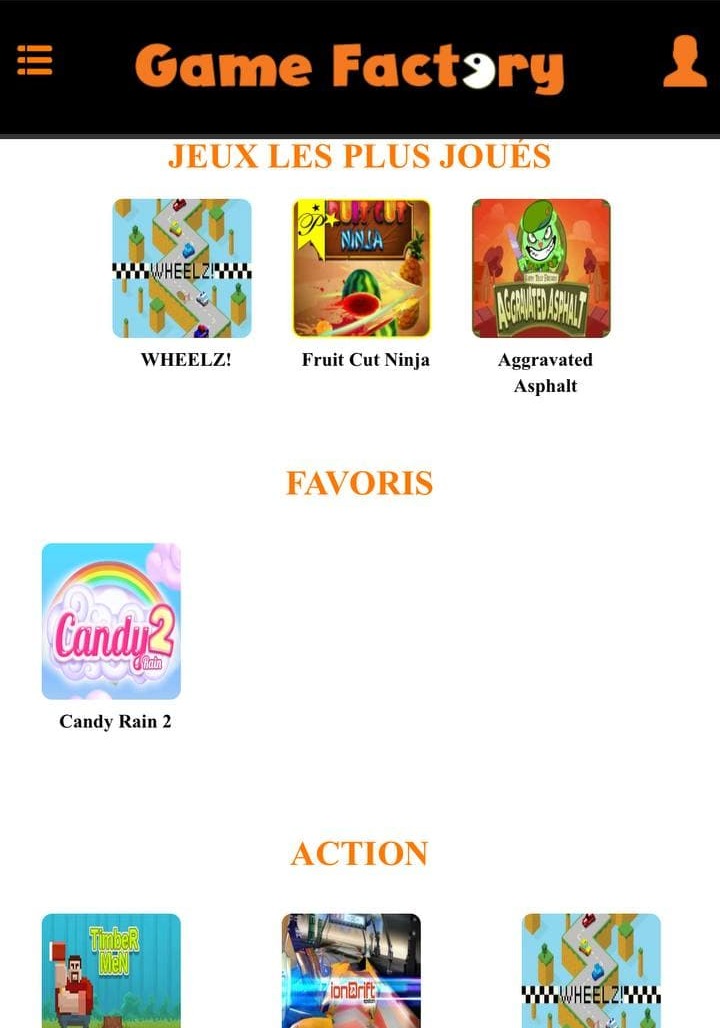Select WHEELZ! in the Action section
Viewport: 720px width, 1028px height.
point(591,970)
